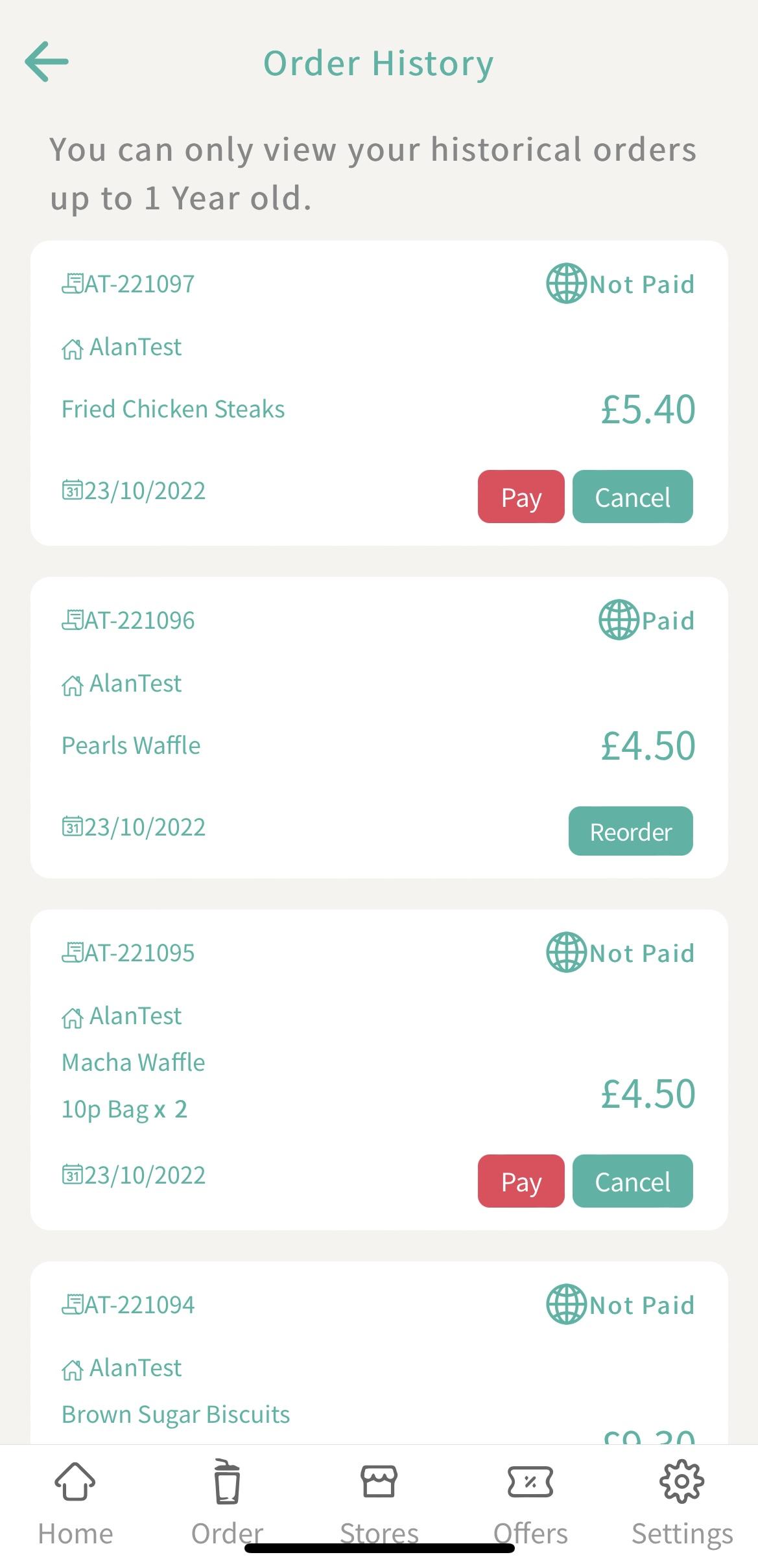Pay for order AT-221097
758x1568 pixels.
point(521,497)
